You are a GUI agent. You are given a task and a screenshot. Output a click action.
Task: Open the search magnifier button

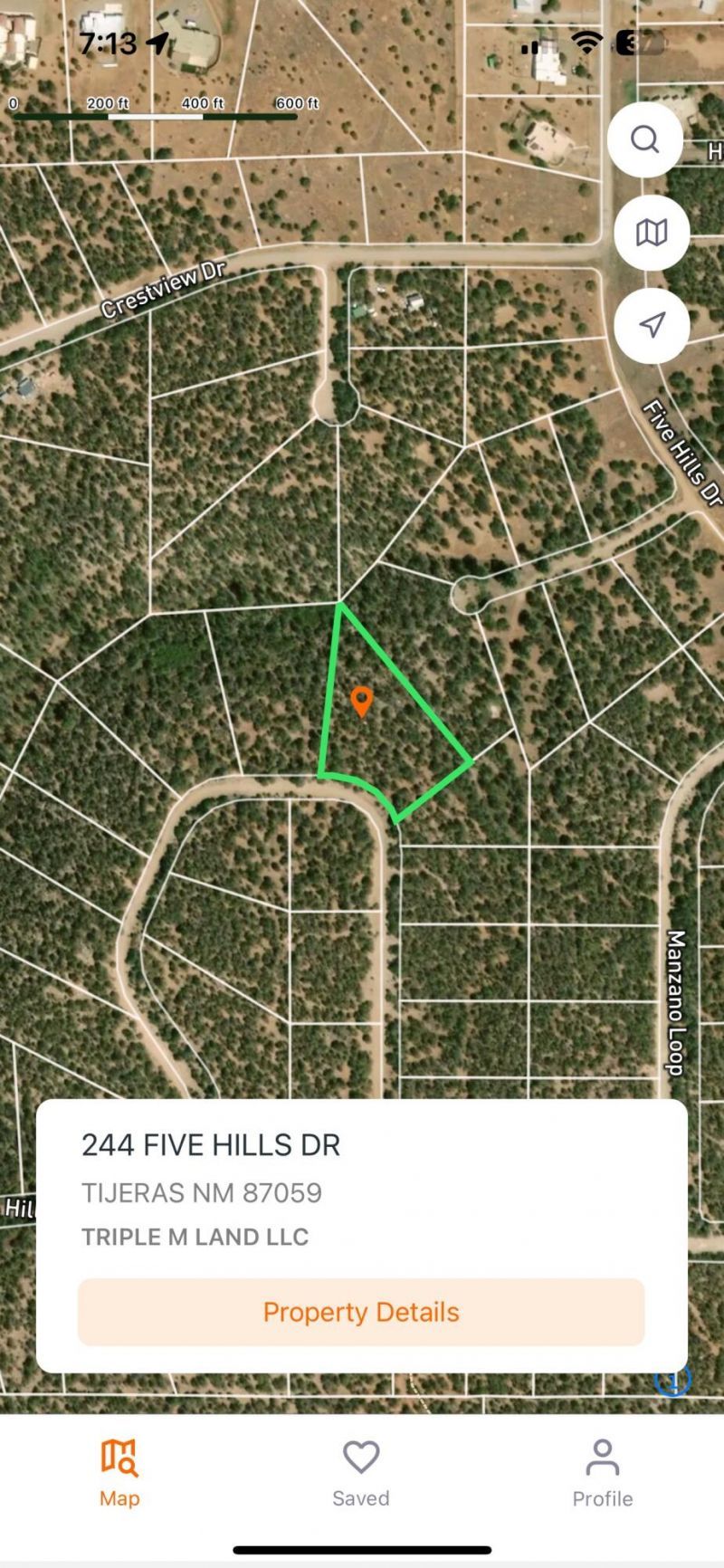pos(644,139)
